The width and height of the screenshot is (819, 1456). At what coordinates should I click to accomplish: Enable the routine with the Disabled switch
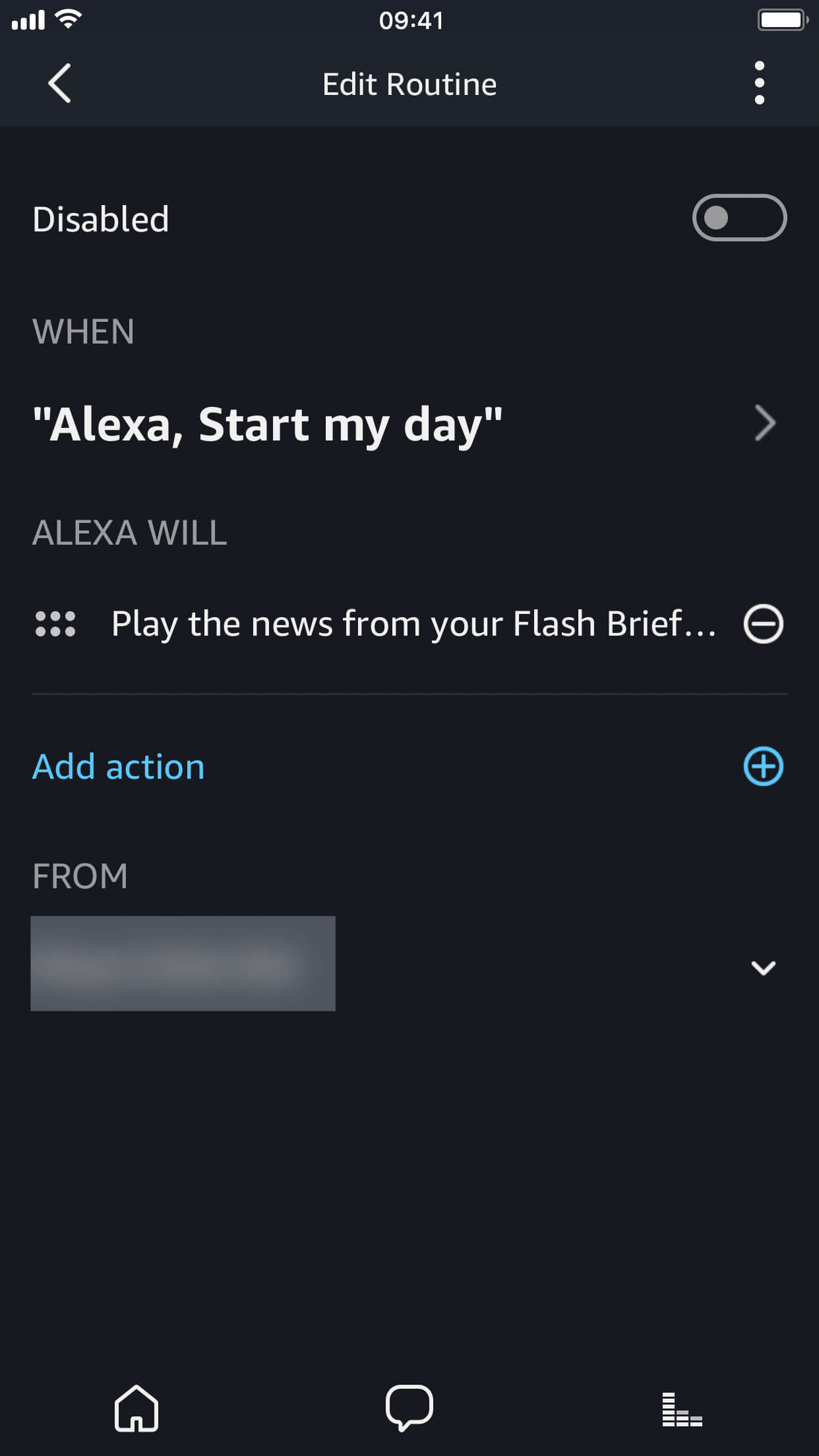[x=739, y=218]
